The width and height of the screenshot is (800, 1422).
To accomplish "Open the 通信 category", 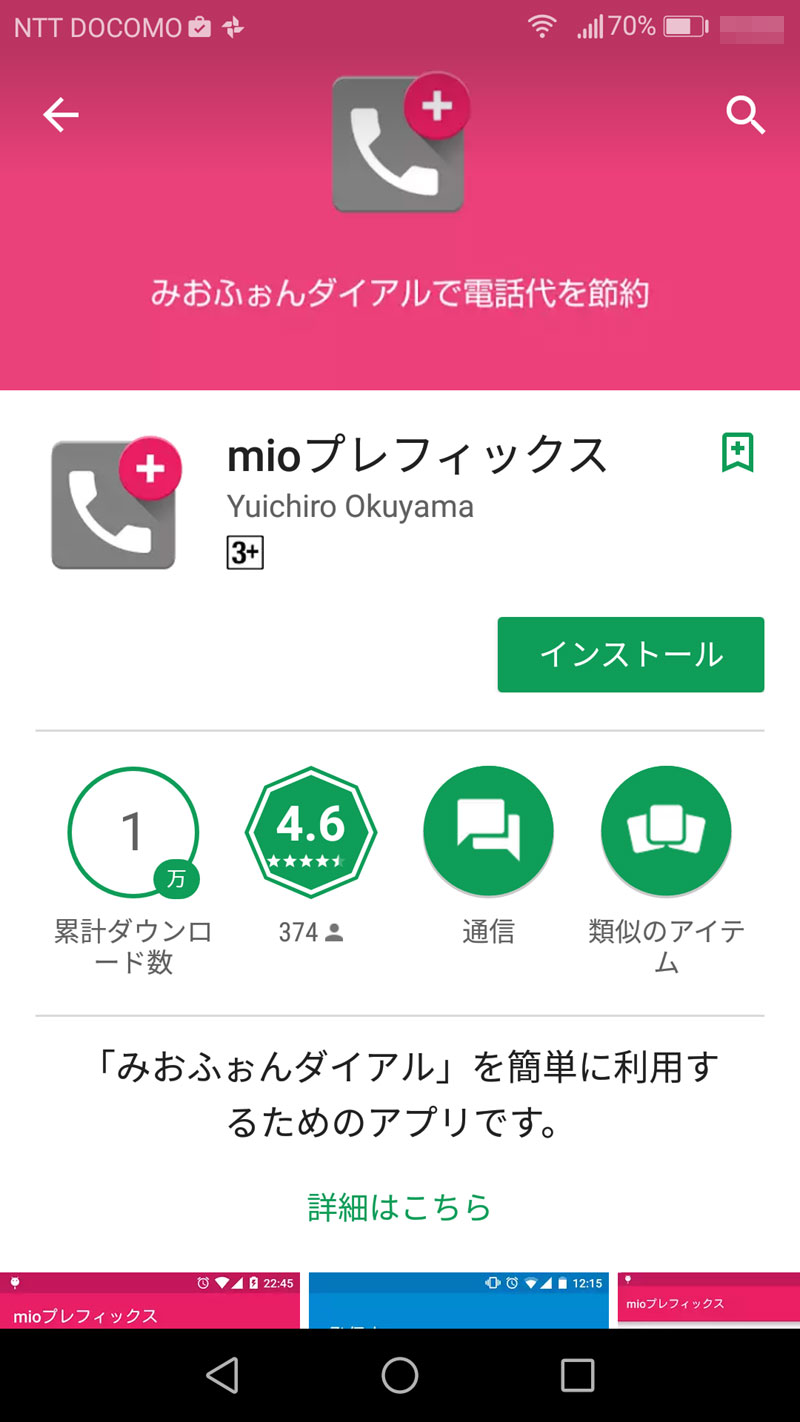I will [x=488, y=832].
